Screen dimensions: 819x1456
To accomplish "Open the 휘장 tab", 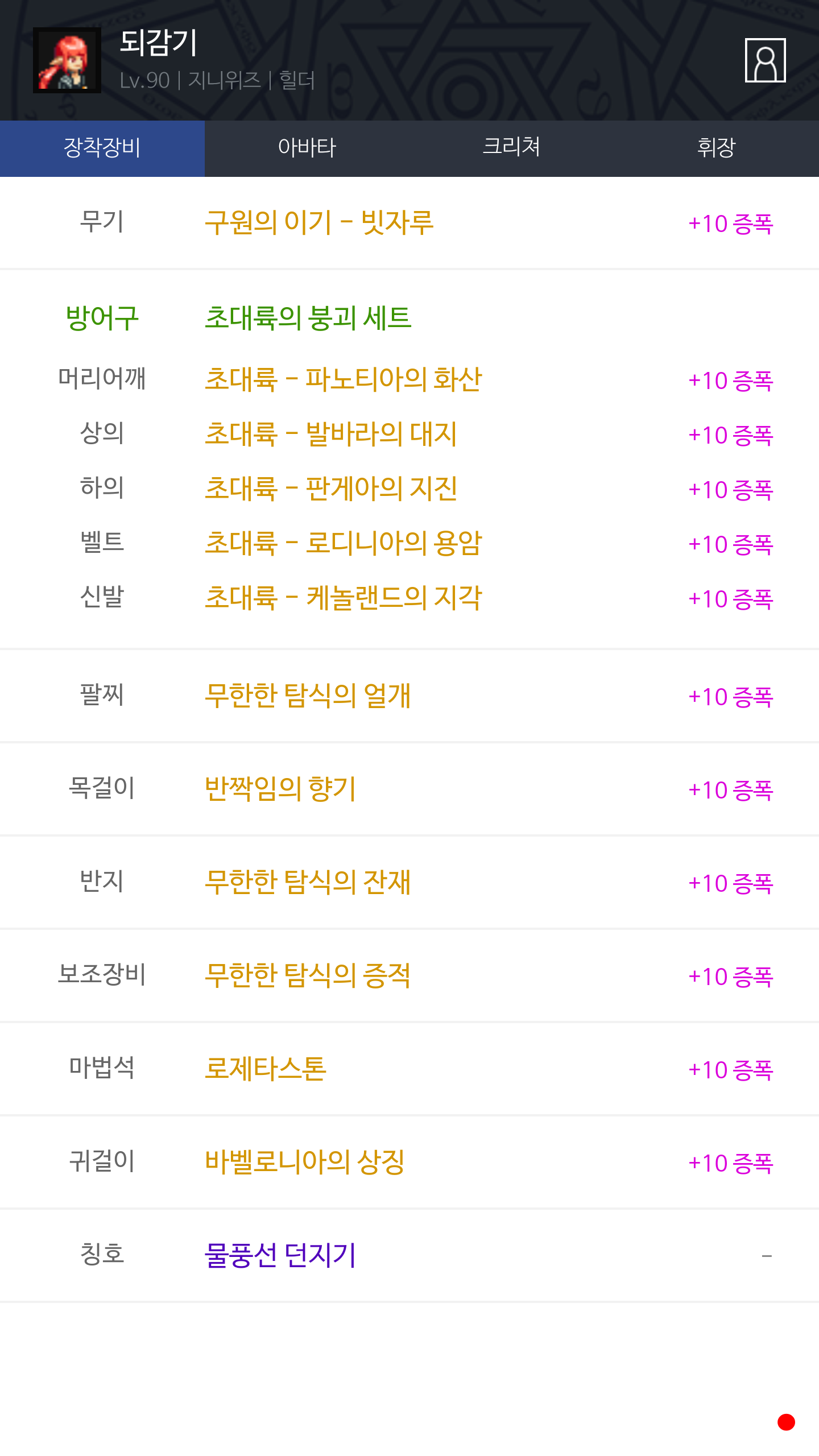I will [x=716, y=148].
